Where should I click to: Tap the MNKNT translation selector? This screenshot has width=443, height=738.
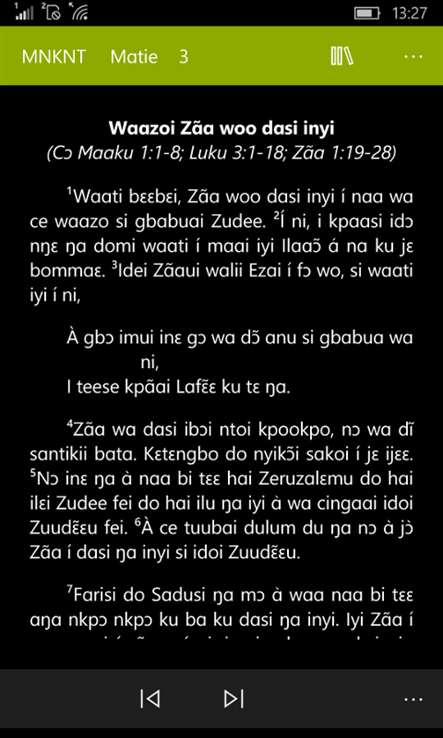click(54, 57)
